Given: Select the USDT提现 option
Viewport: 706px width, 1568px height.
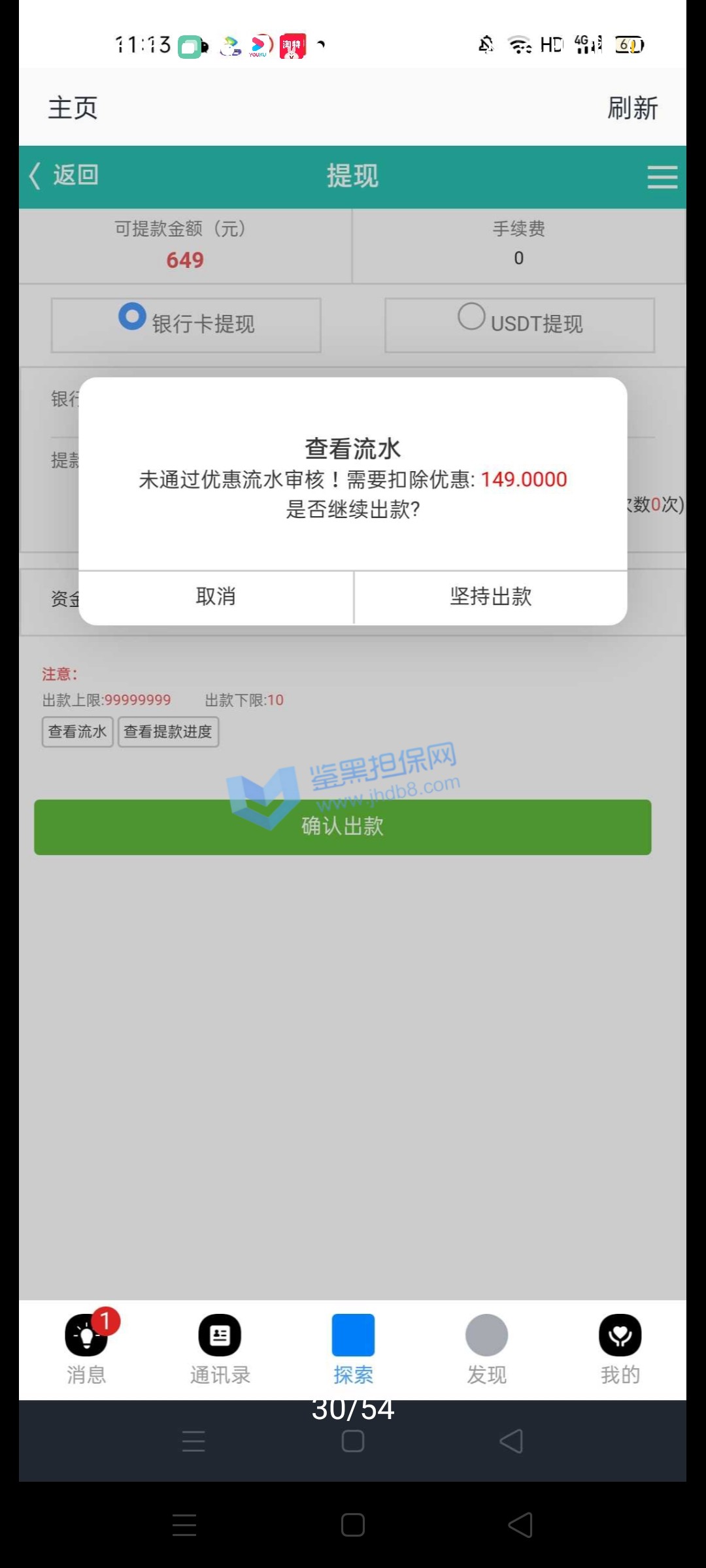Looking at the screenshot, I should click(x=520, y=325).
